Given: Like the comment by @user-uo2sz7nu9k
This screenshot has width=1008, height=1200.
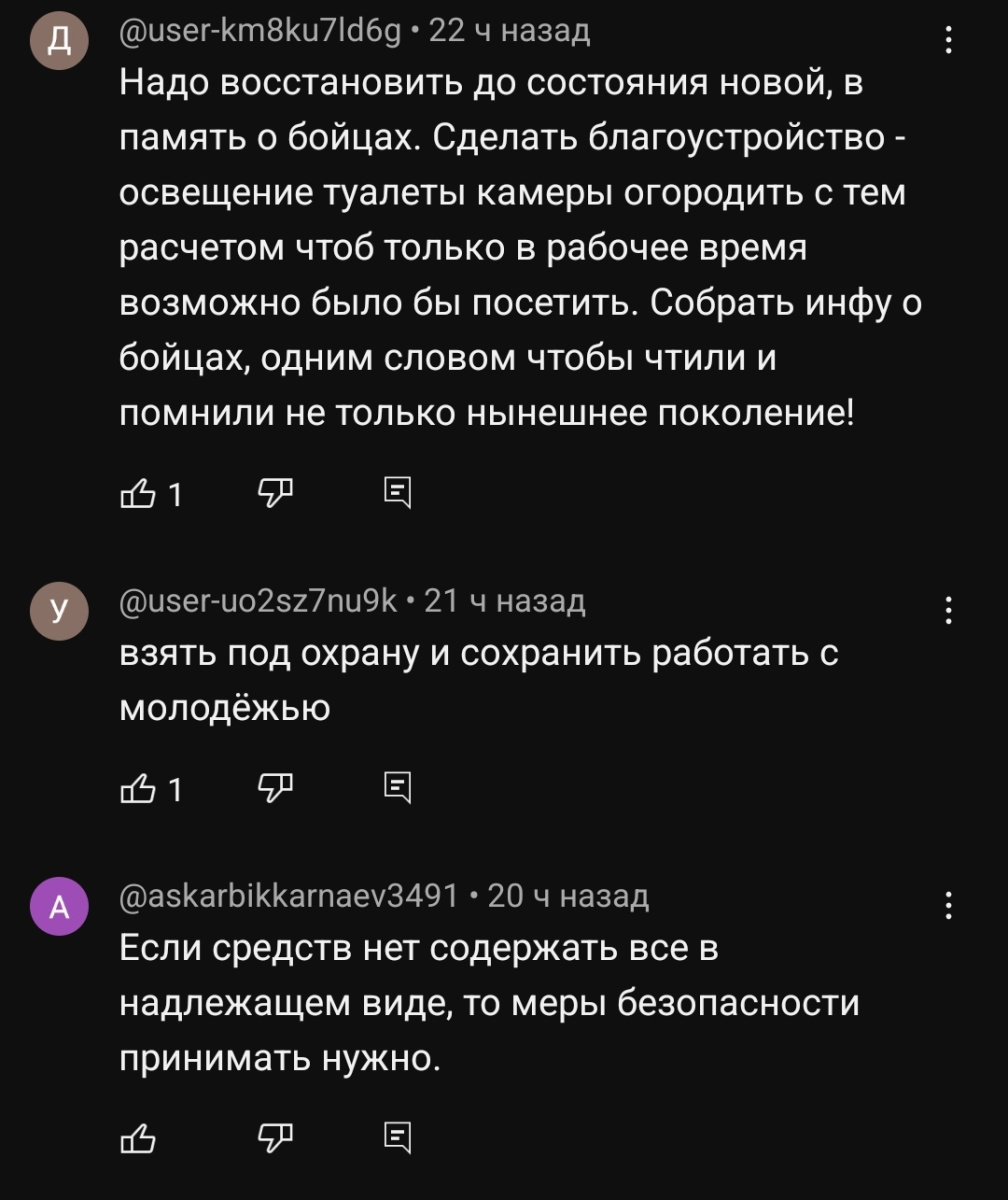Looking at the screenshot, I should coord(136,789).
